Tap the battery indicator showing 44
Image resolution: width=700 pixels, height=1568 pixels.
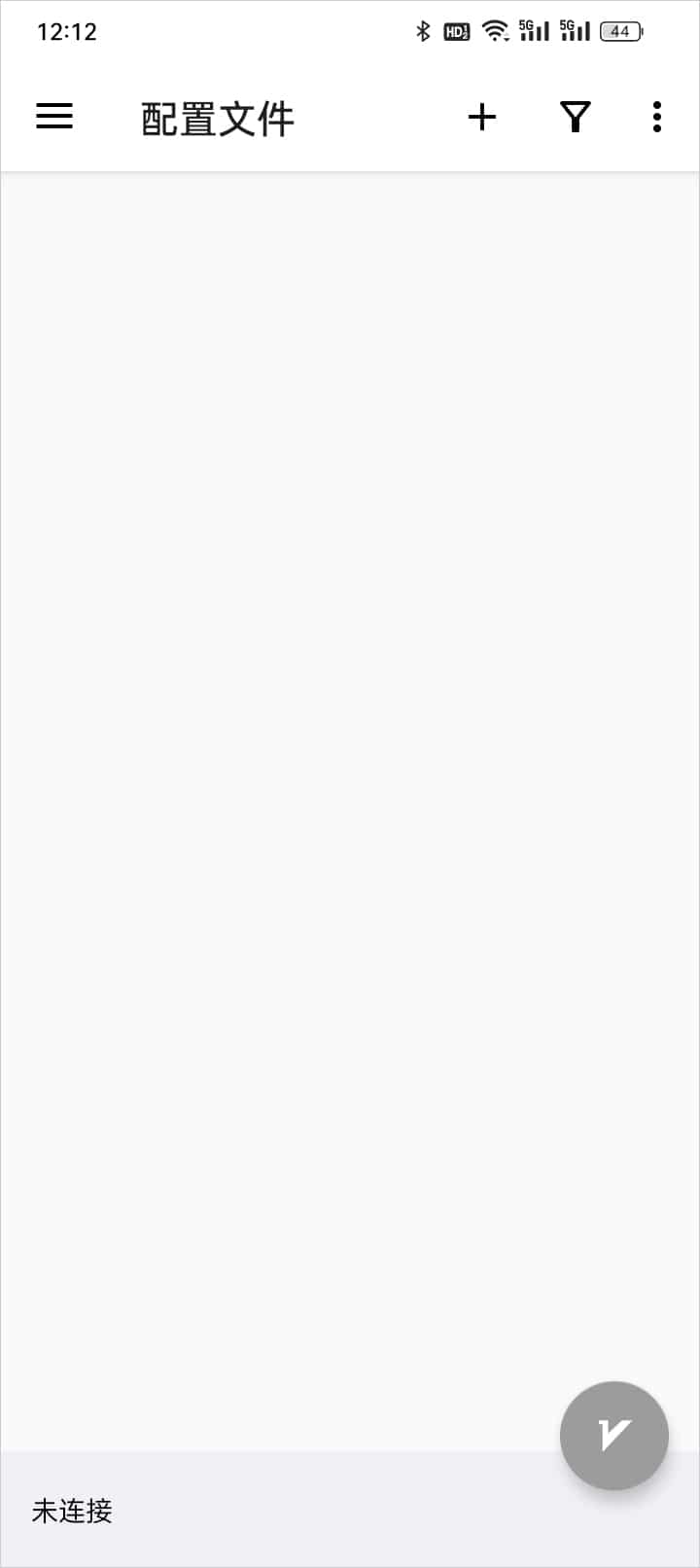coord(620,30)
